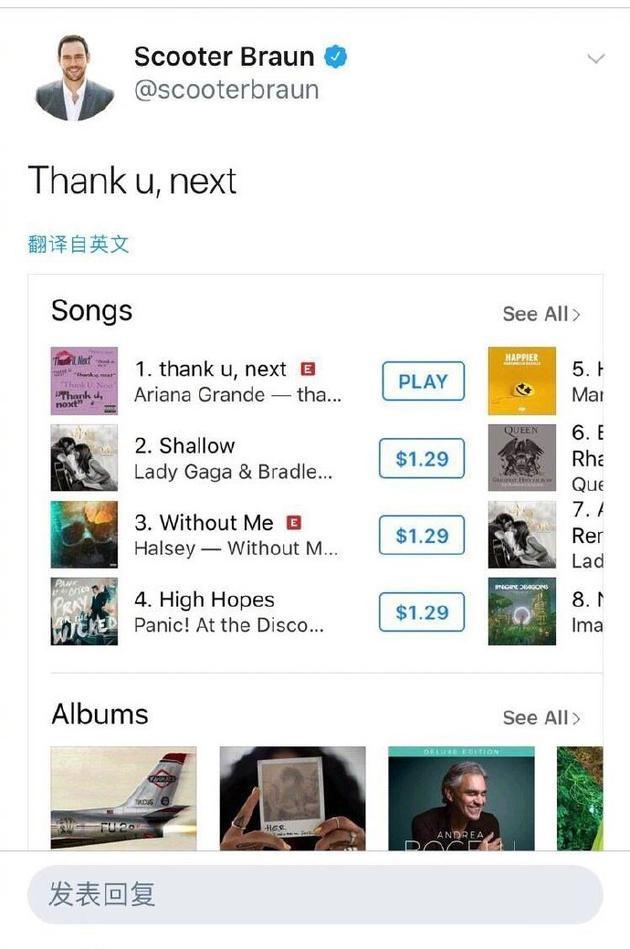The width and height of the screenshot is (630, 949).
Task: Open the @scooterbraun handle
Action: 226,90
